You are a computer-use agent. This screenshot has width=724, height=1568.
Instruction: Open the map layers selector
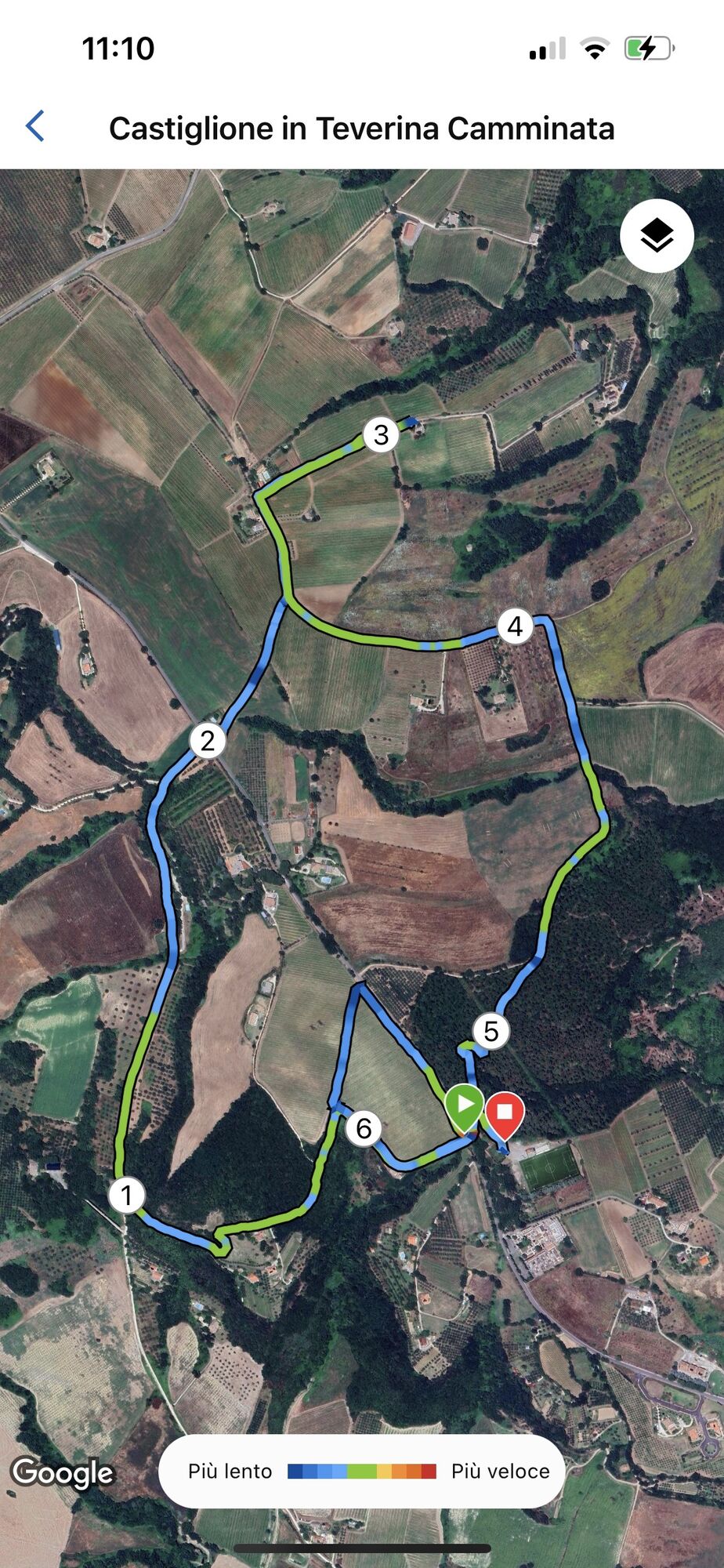tap(656, 235)
